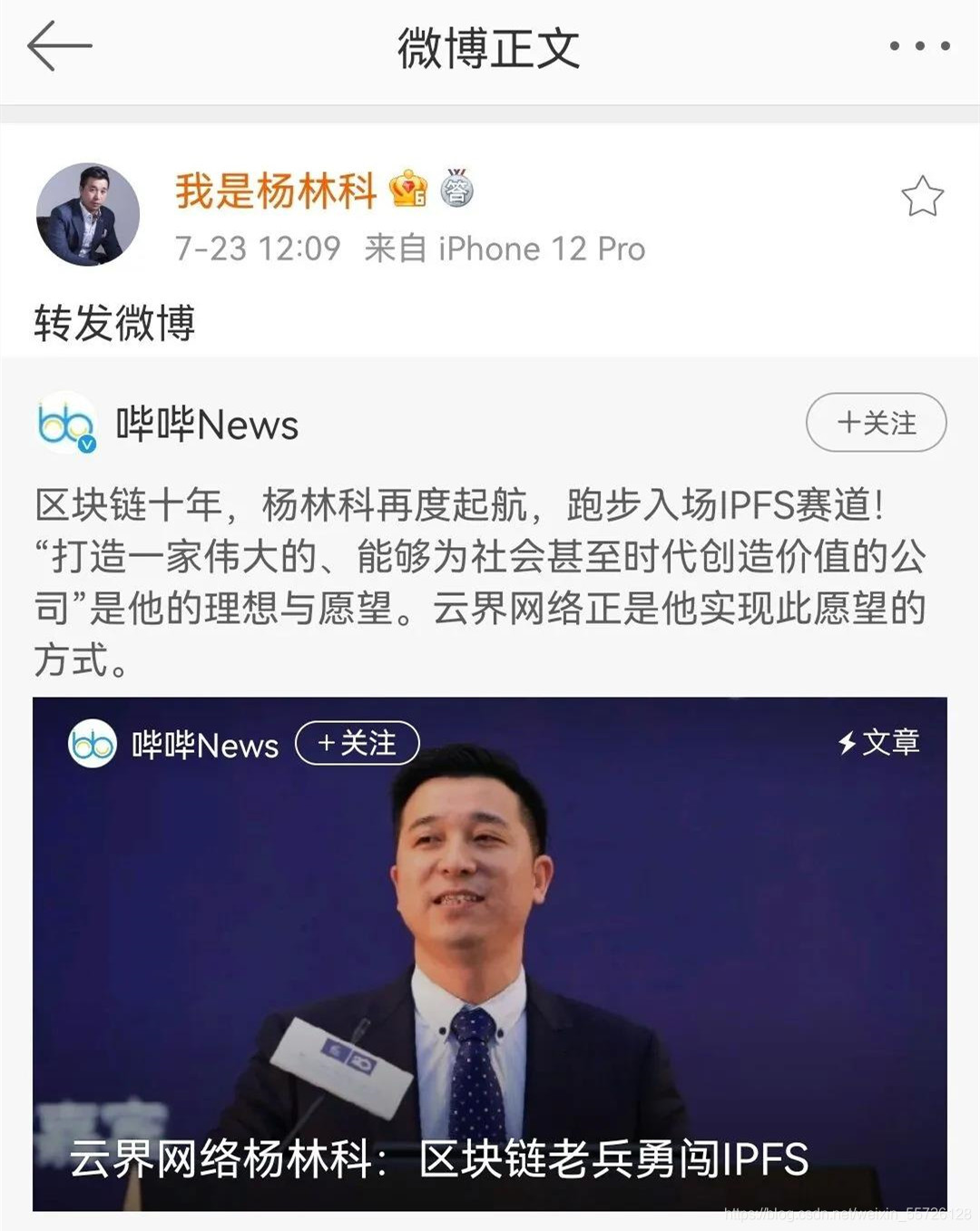This screenshot has width=980, height=1231.
Task: Tap the 关注 button inside the article card
Action: [358, 744]
